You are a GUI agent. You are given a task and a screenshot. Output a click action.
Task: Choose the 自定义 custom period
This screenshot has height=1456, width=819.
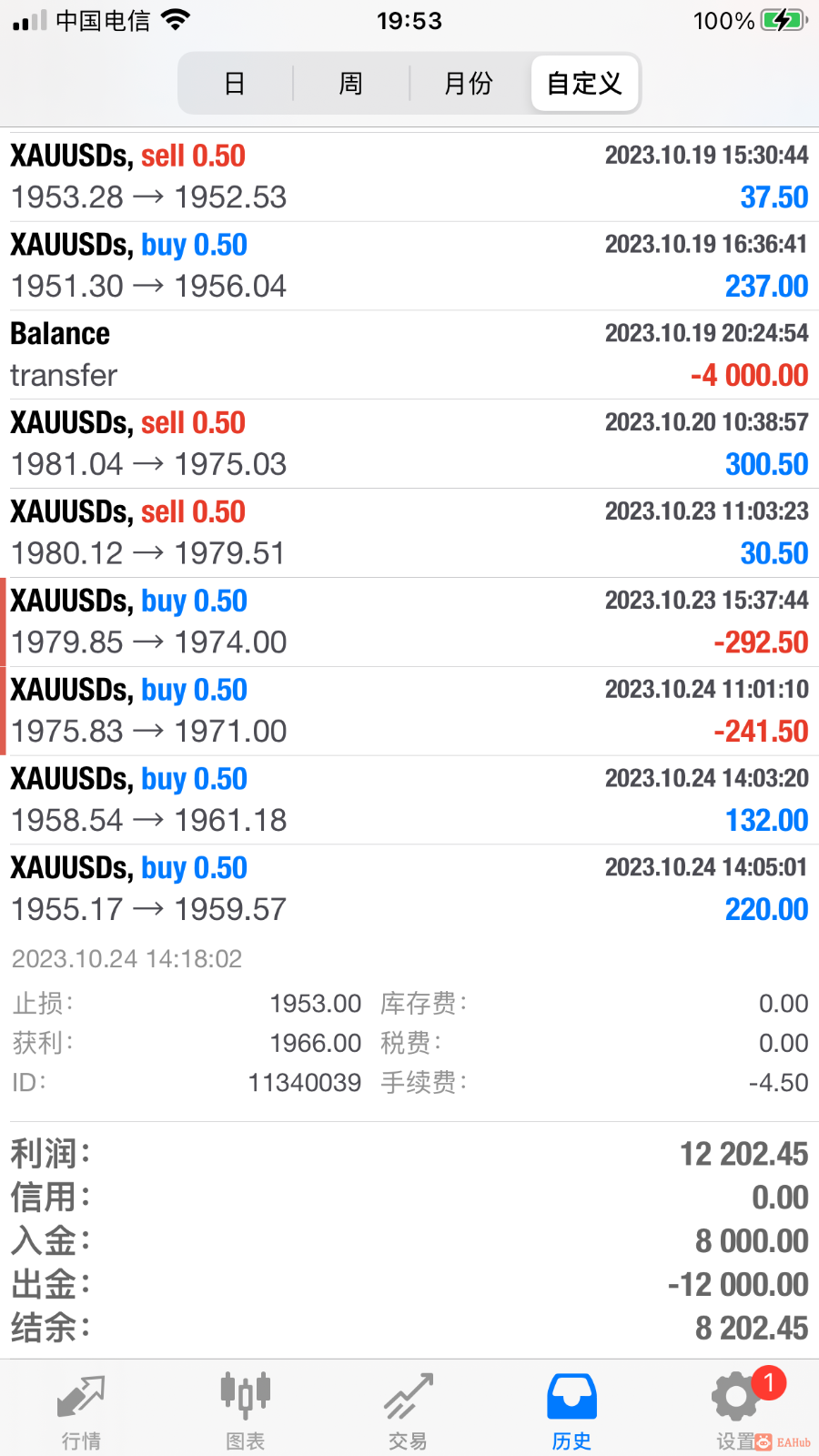[x=584, y=84]
